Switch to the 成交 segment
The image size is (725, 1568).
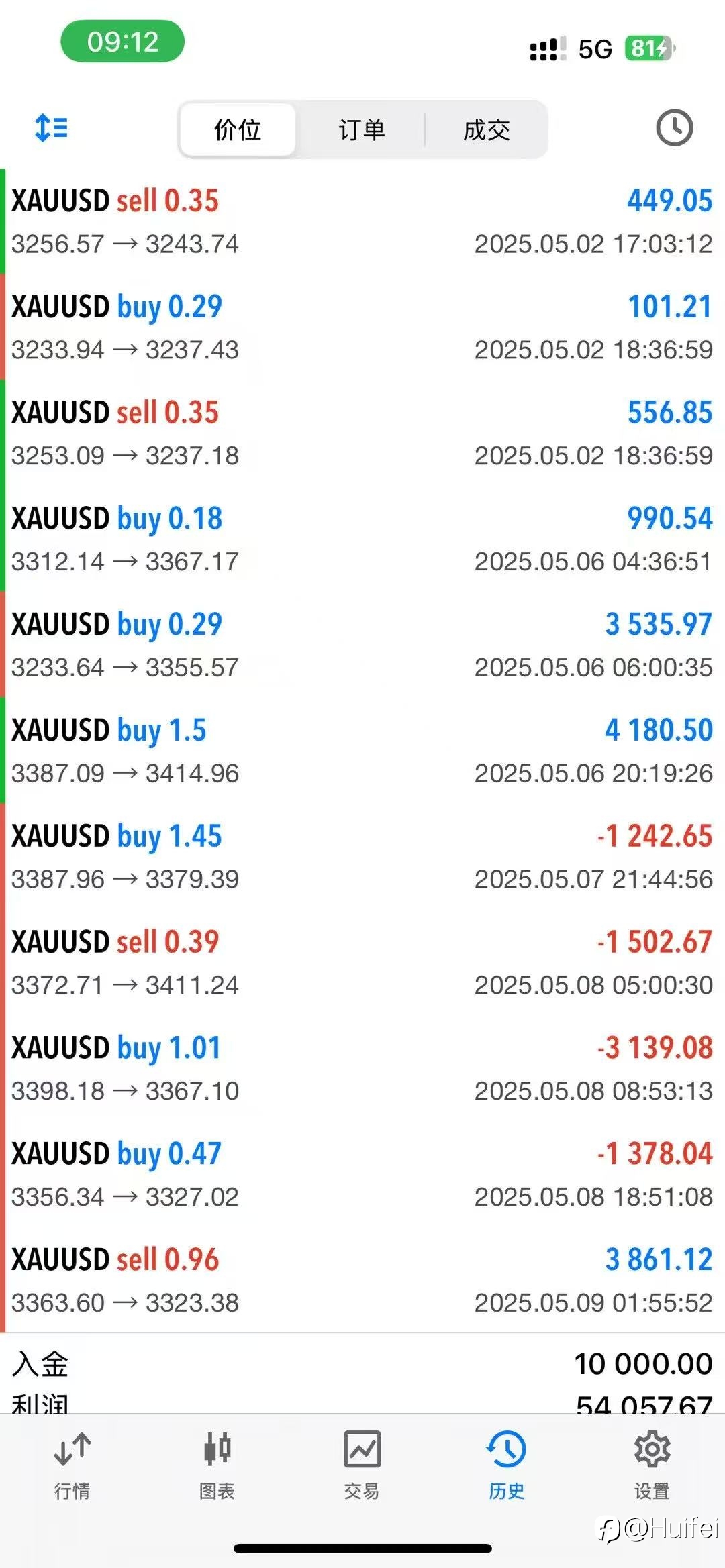487,129
